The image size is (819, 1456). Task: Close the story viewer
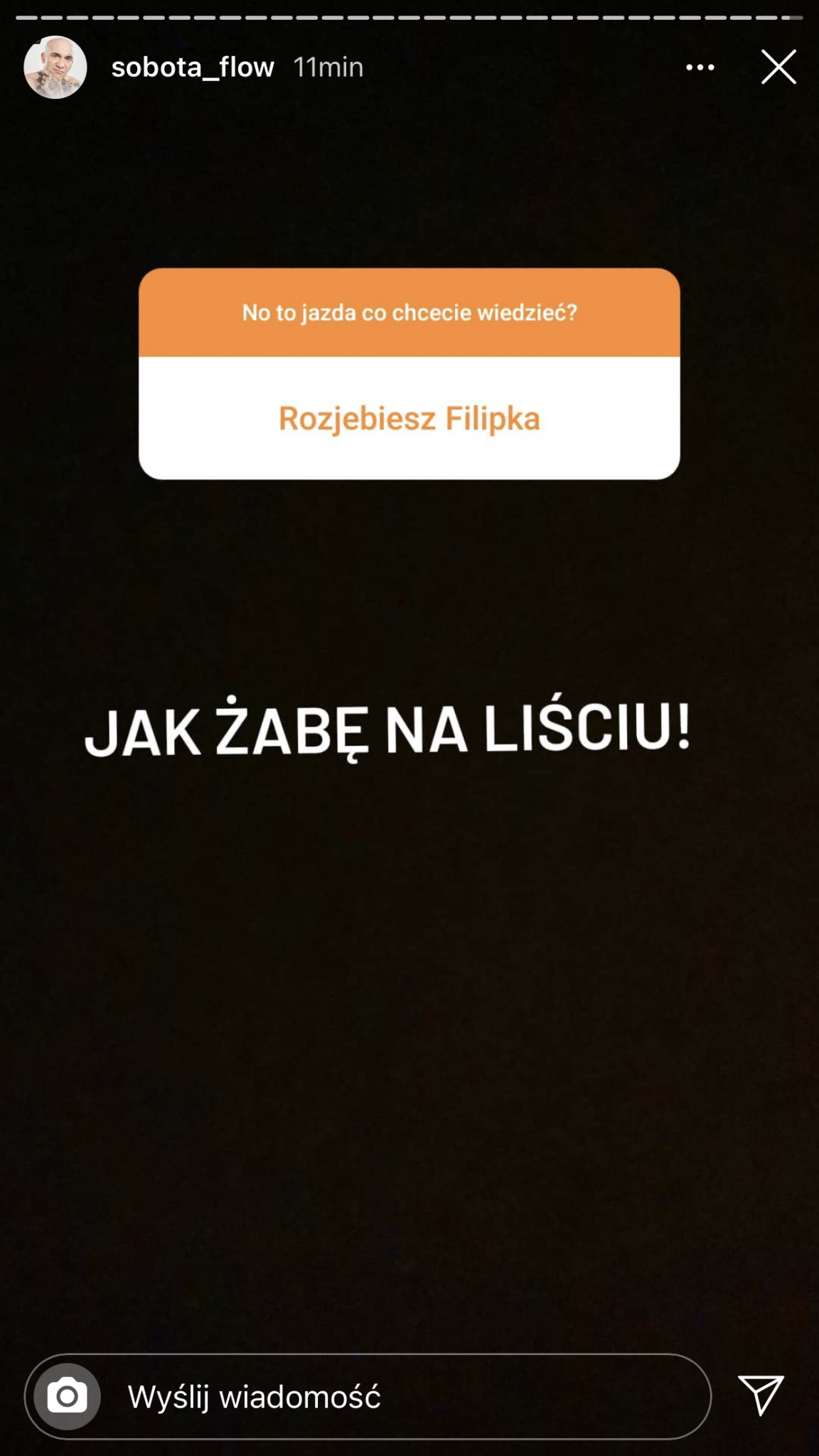778,68
